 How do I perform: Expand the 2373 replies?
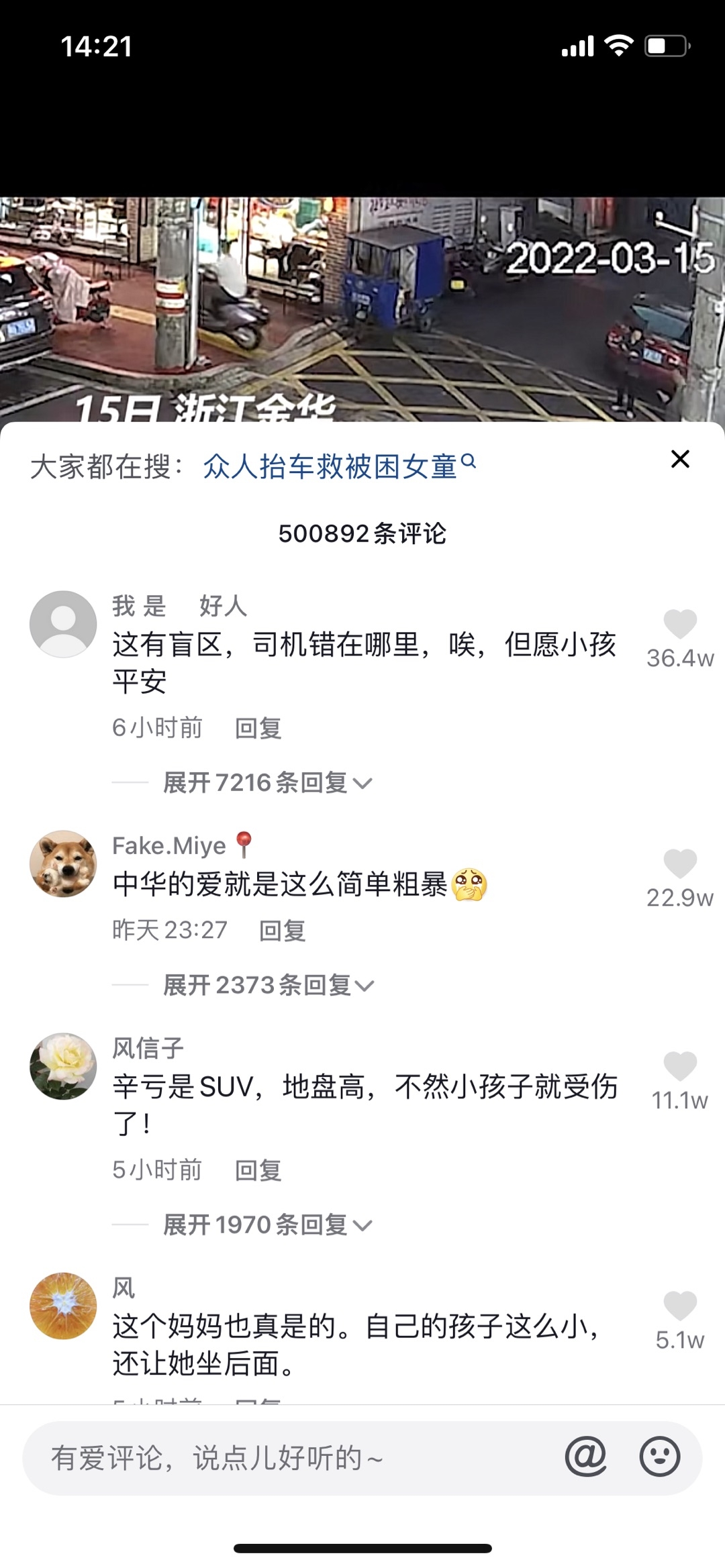click(x=269, y=986)
